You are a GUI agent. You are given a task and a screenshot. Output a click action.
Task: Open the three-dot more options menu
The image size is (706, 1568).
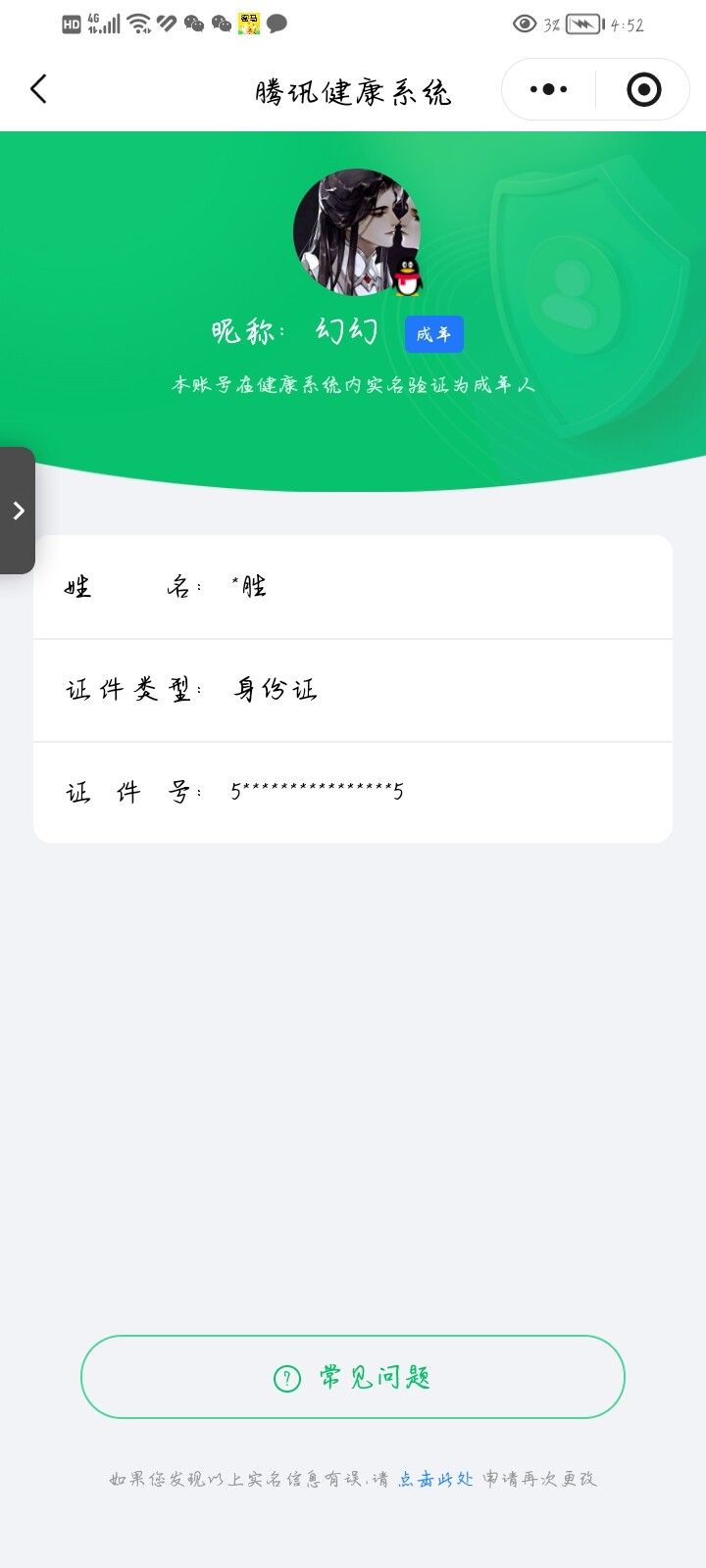click(546, 88)
